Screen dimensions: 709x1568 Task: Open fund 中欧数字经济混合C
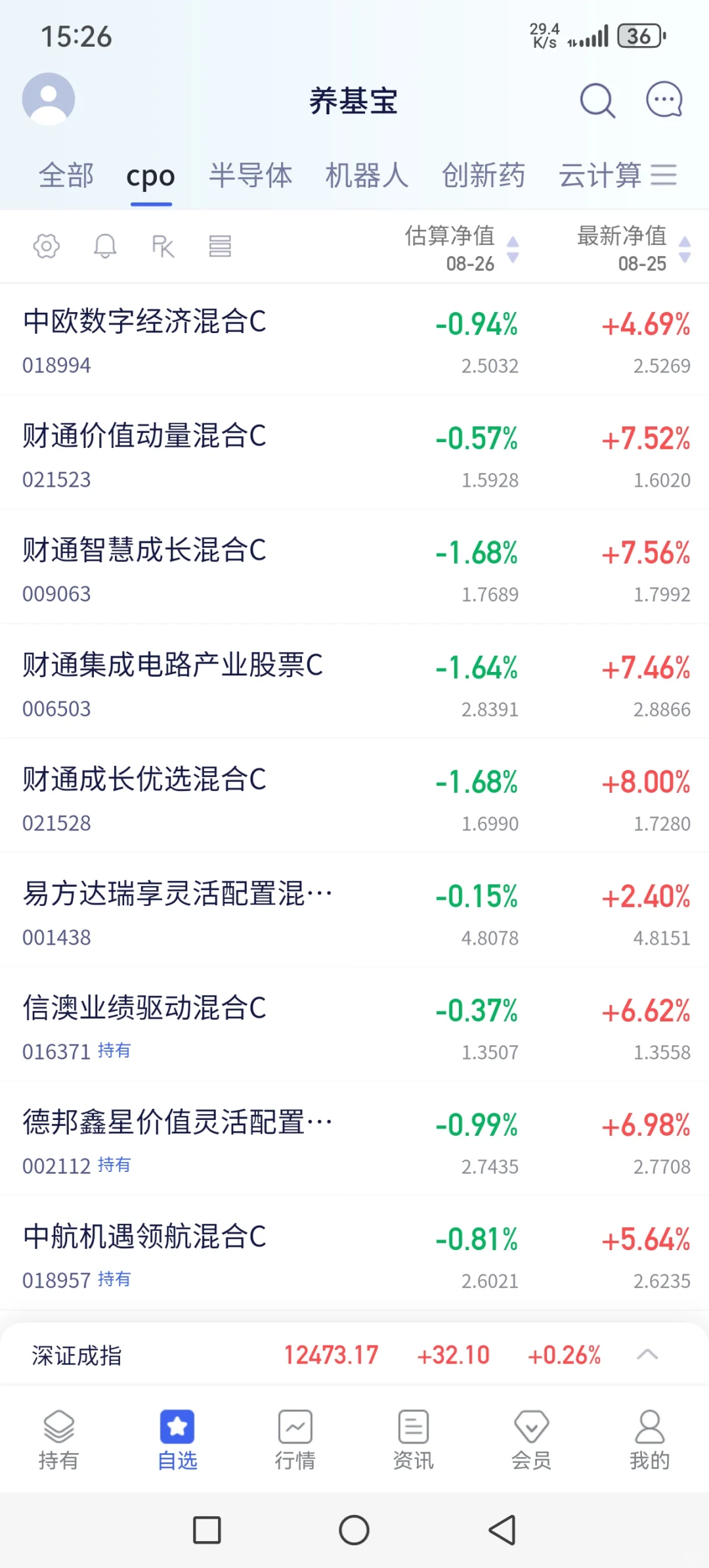(144, 322)
